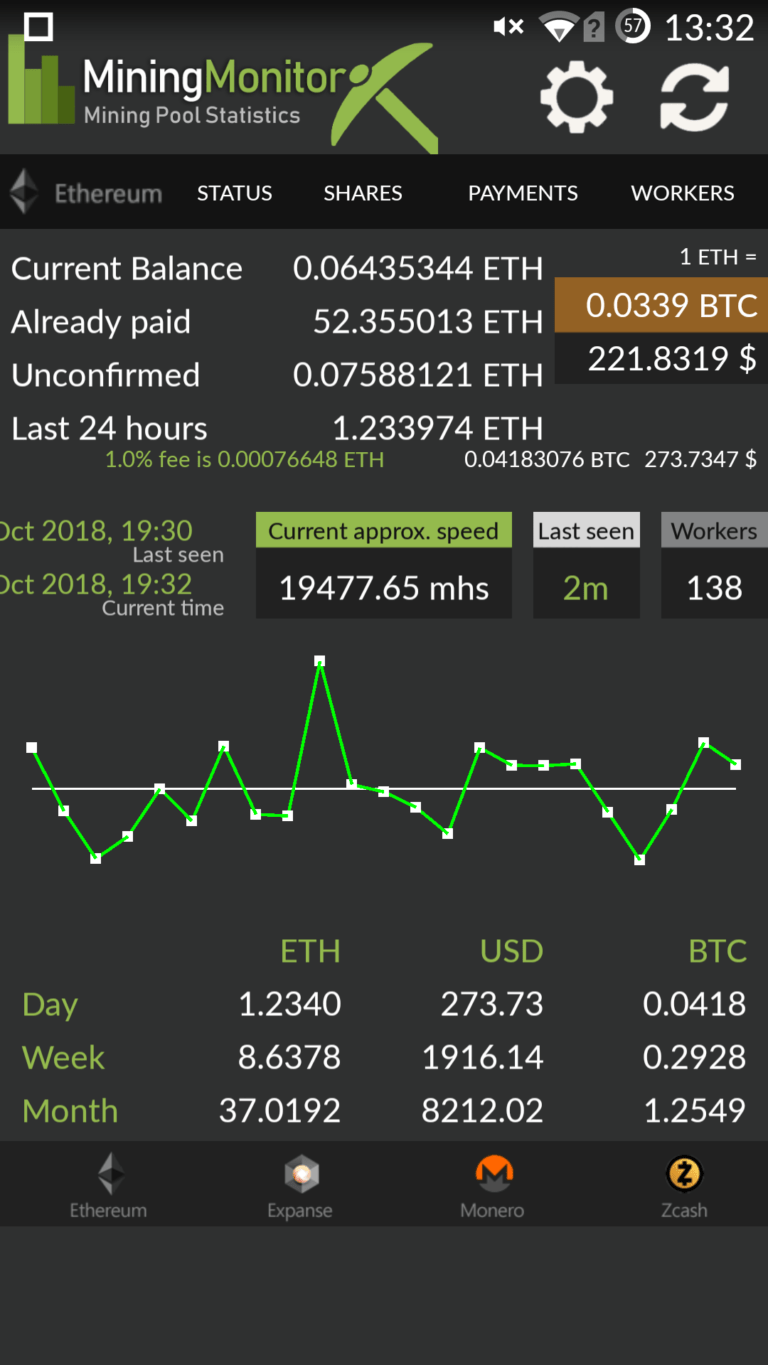Open the coin switcher arrows beside Ethereum

point(22,192)
